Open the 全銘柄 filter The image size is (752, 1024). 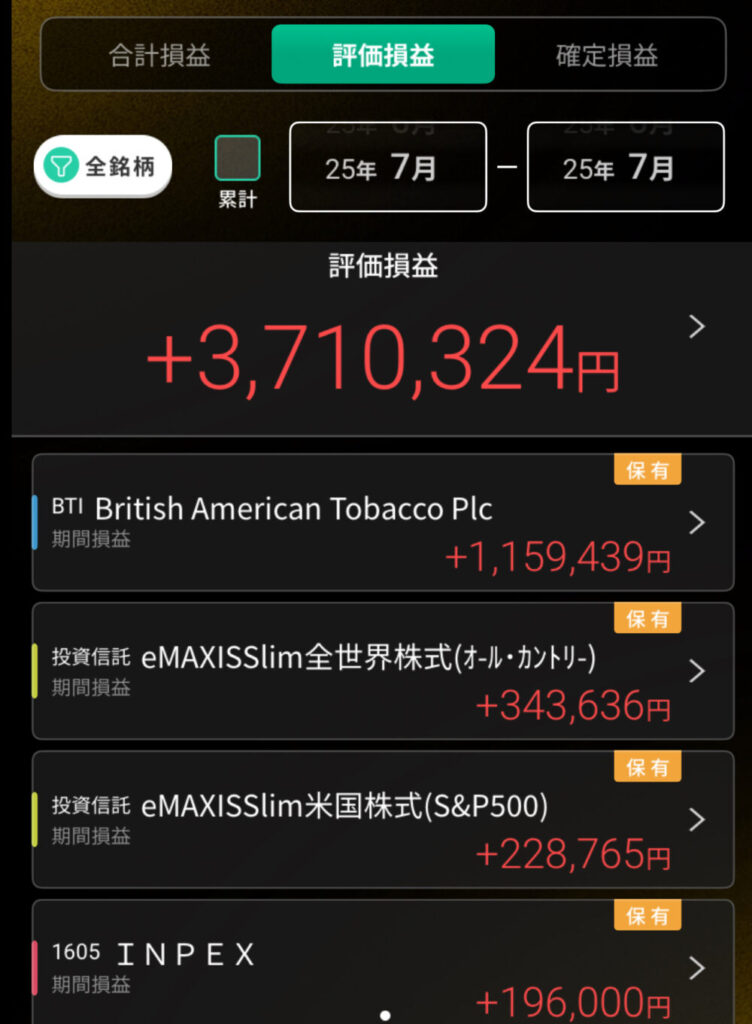point(103,166)
